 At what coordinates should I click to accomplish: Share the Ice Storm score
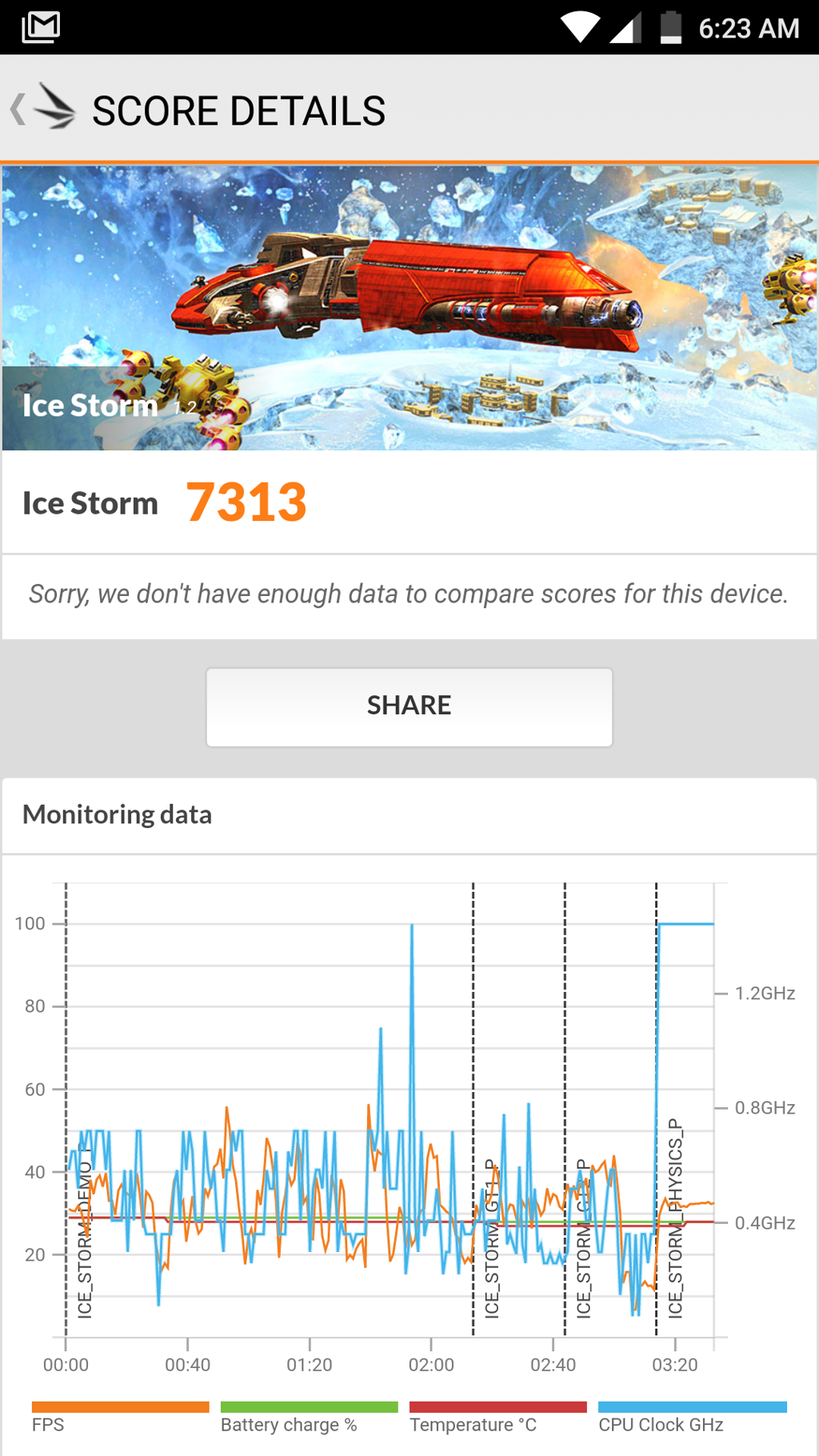(409, 706)
